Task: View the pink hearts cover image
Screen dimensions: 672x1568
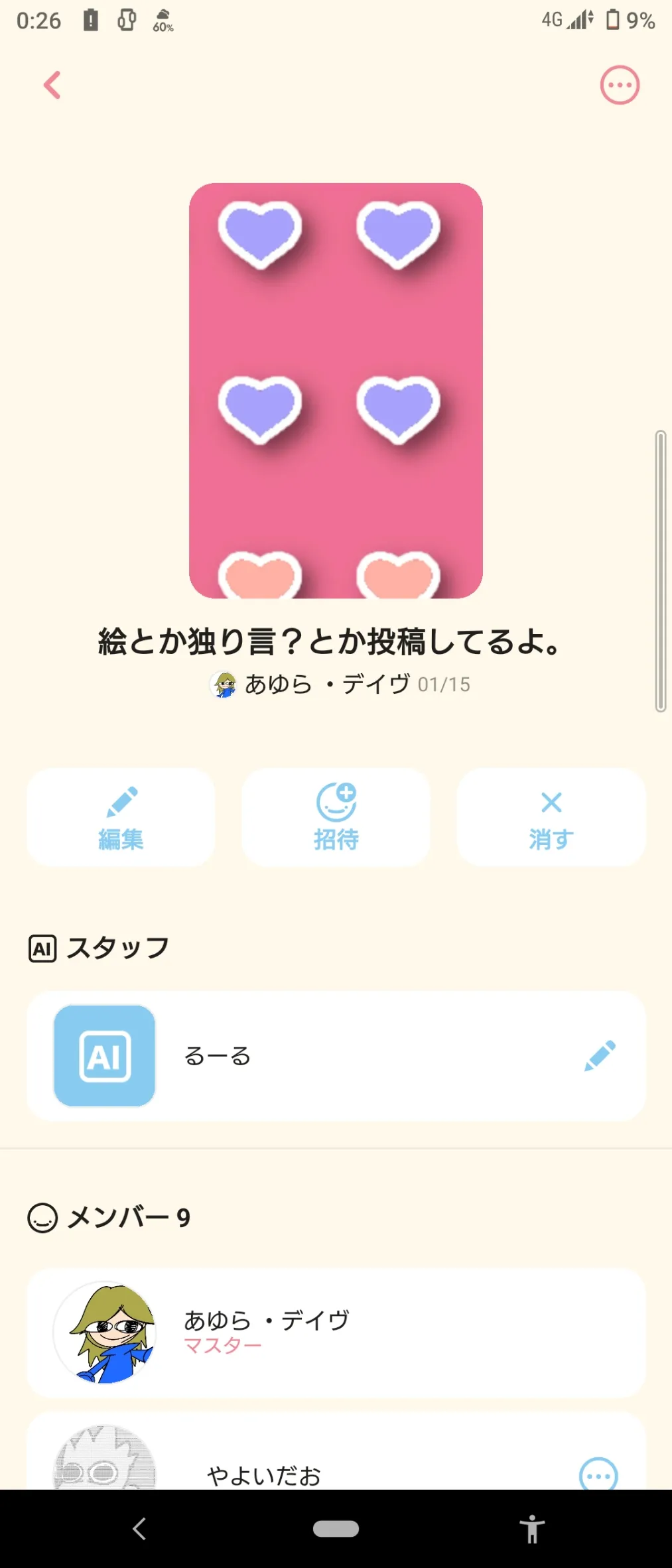Action: click(x=336, y=391)
